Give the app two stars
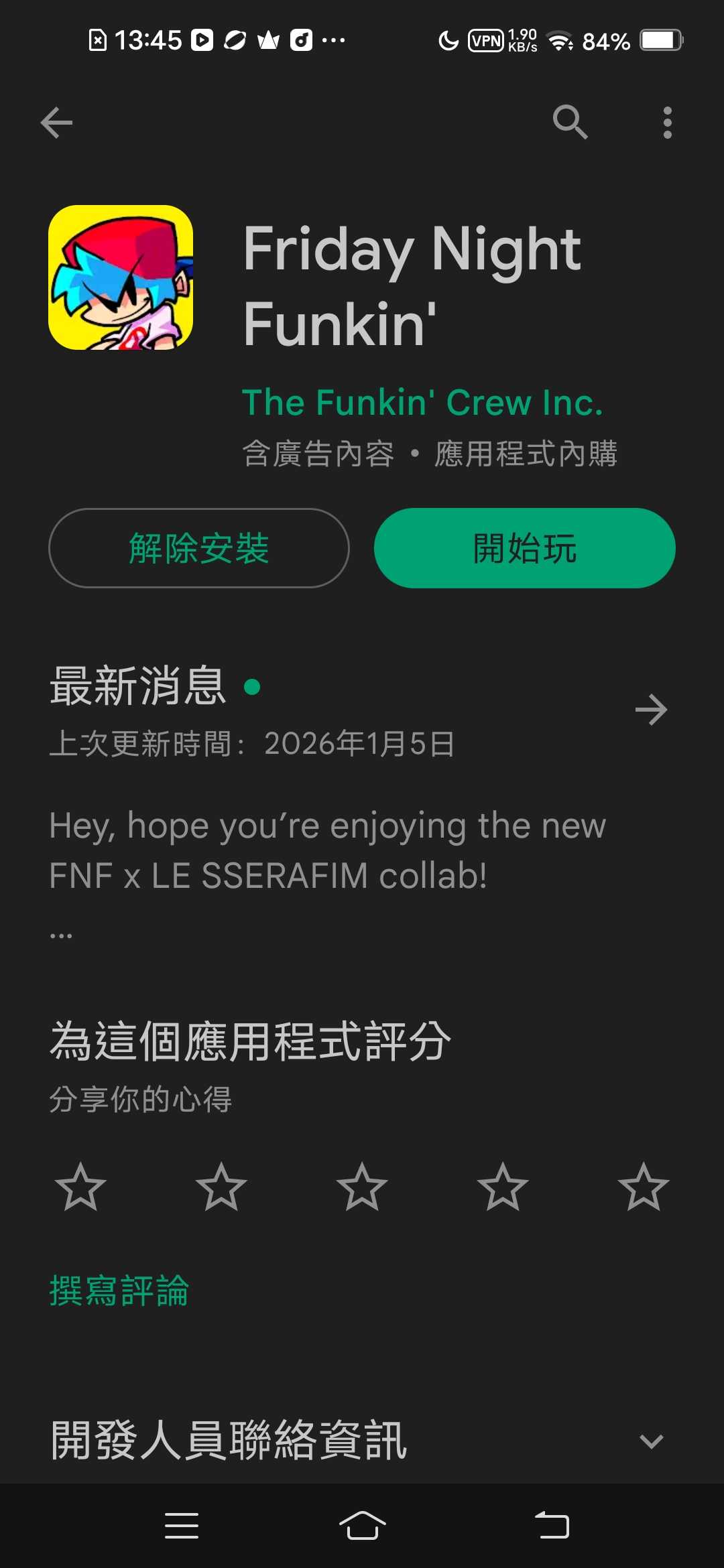The width and height of the screenshot is (724, 1568). click(221, 1187)
